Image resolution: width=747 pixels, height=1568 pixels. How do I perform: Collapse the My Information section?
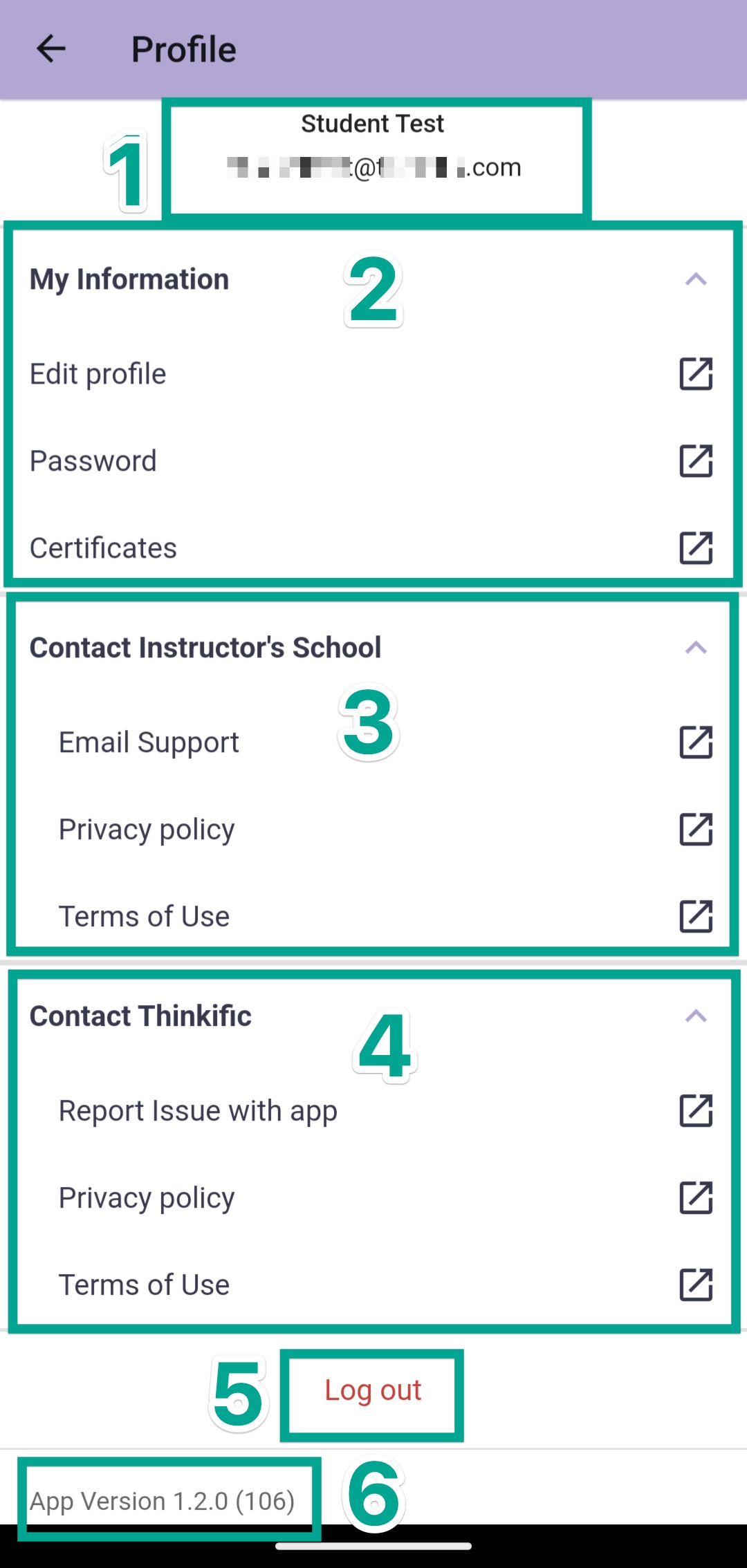[696, 279]
